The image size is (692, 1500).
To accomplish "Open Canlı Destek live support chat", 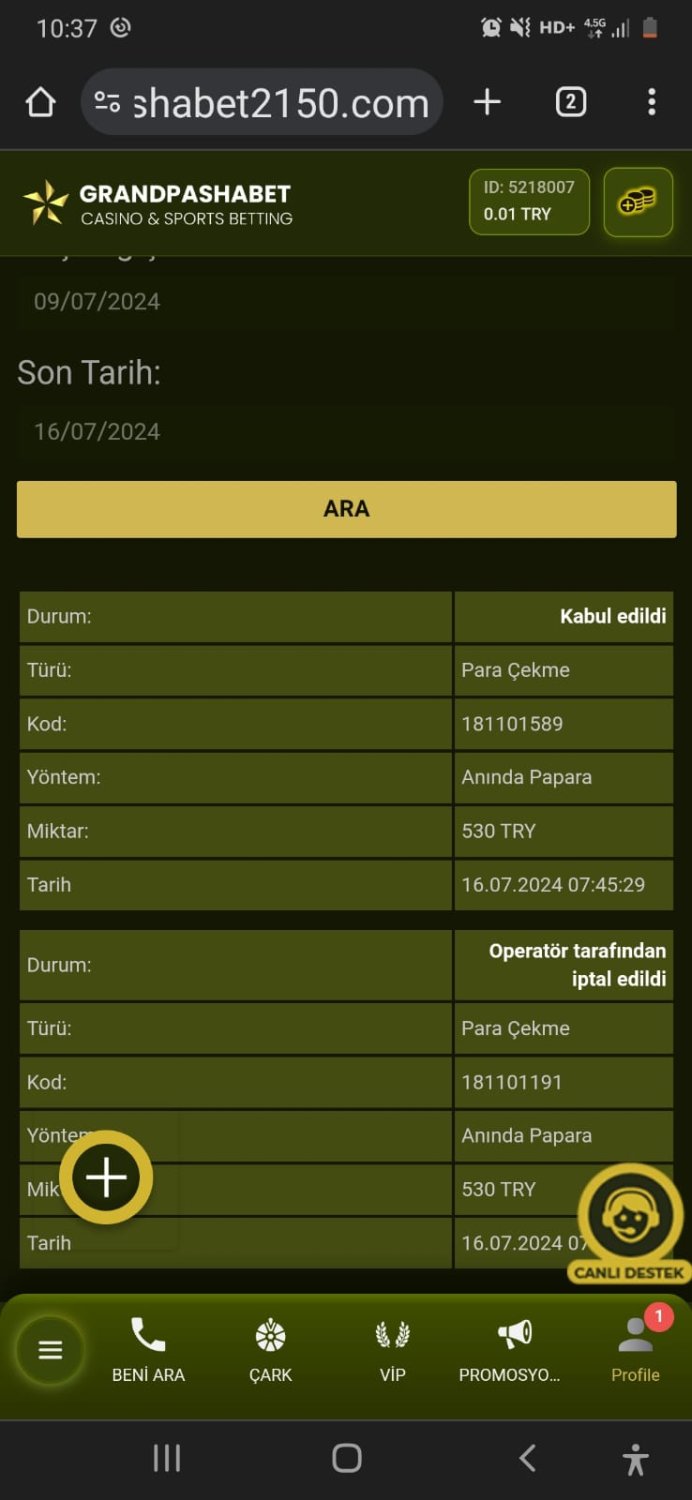I will pos(629,1220).
